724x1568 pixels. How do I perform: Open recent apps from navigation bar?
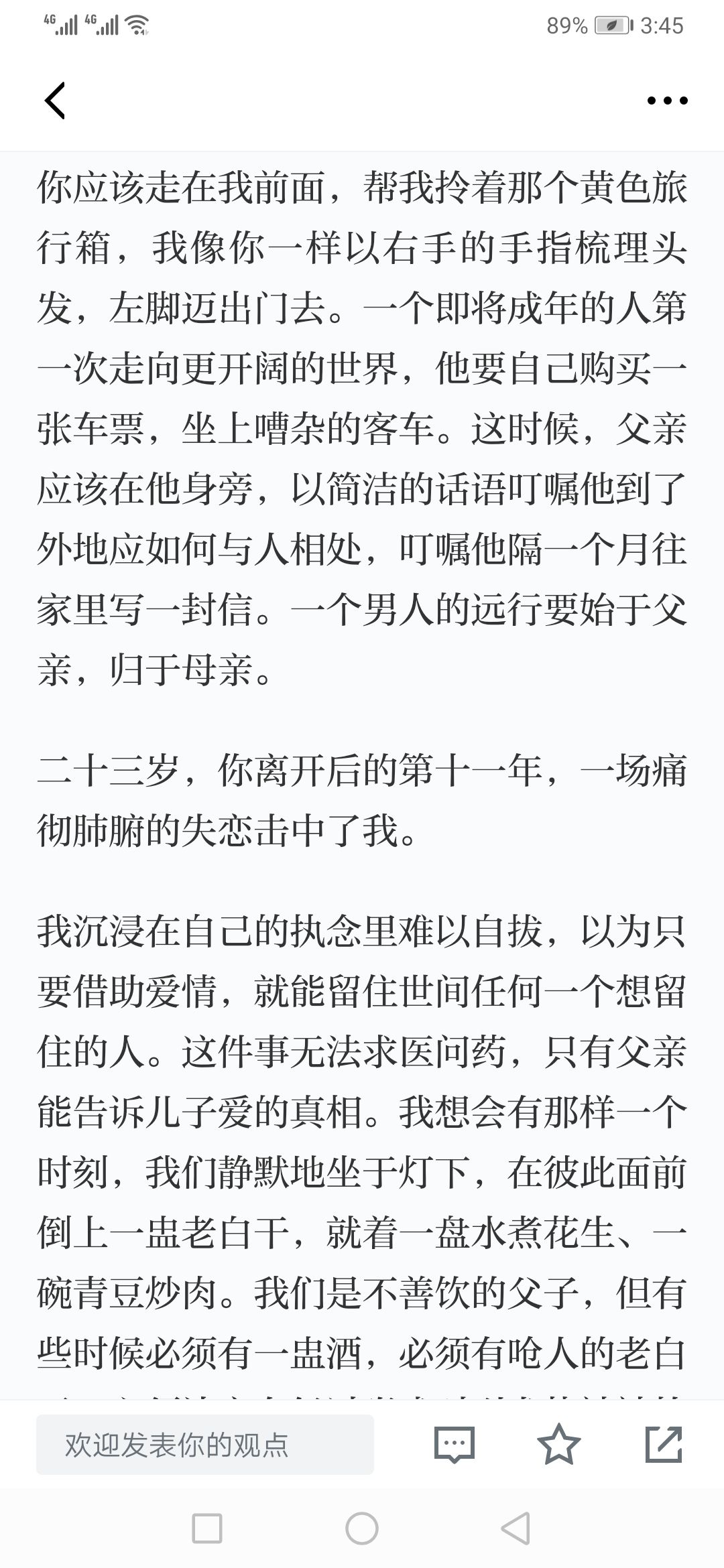click(207, 1529)
